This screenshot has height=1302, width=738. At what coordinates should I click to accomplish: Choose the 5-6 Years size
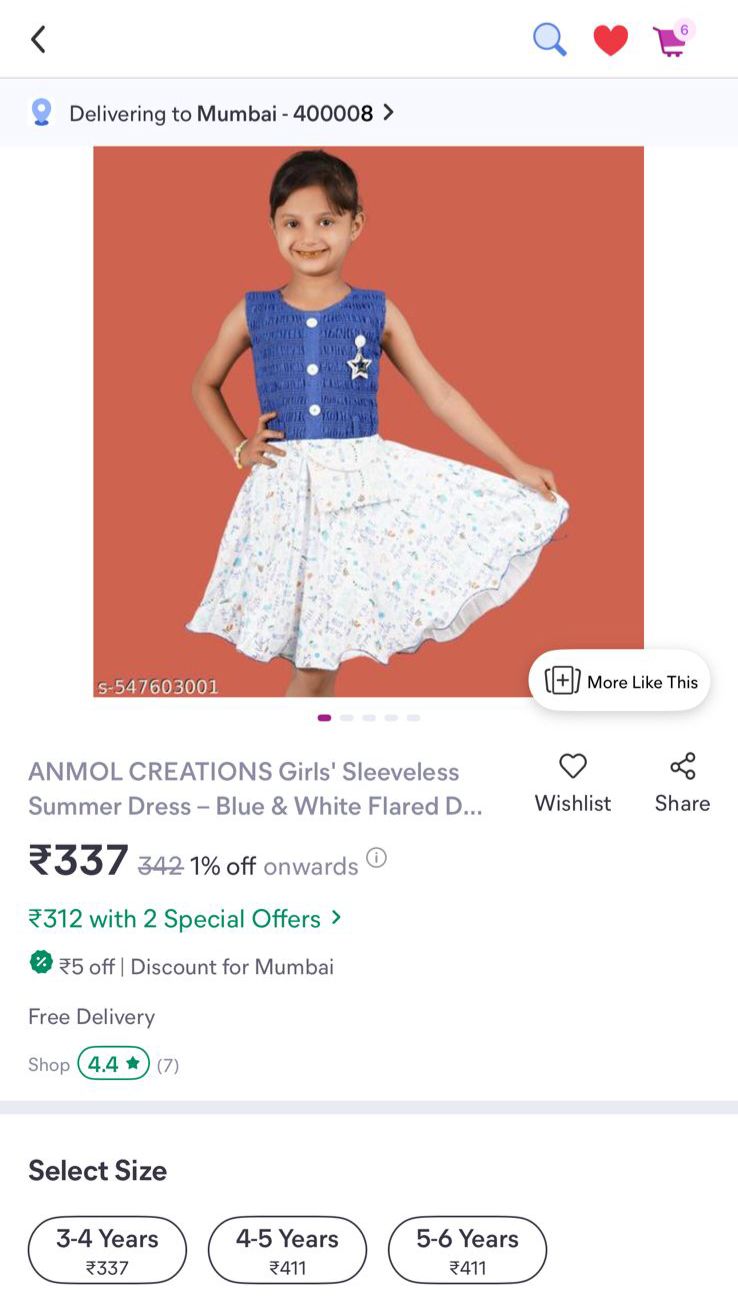pyautogui.click(x=467, y=1250)
